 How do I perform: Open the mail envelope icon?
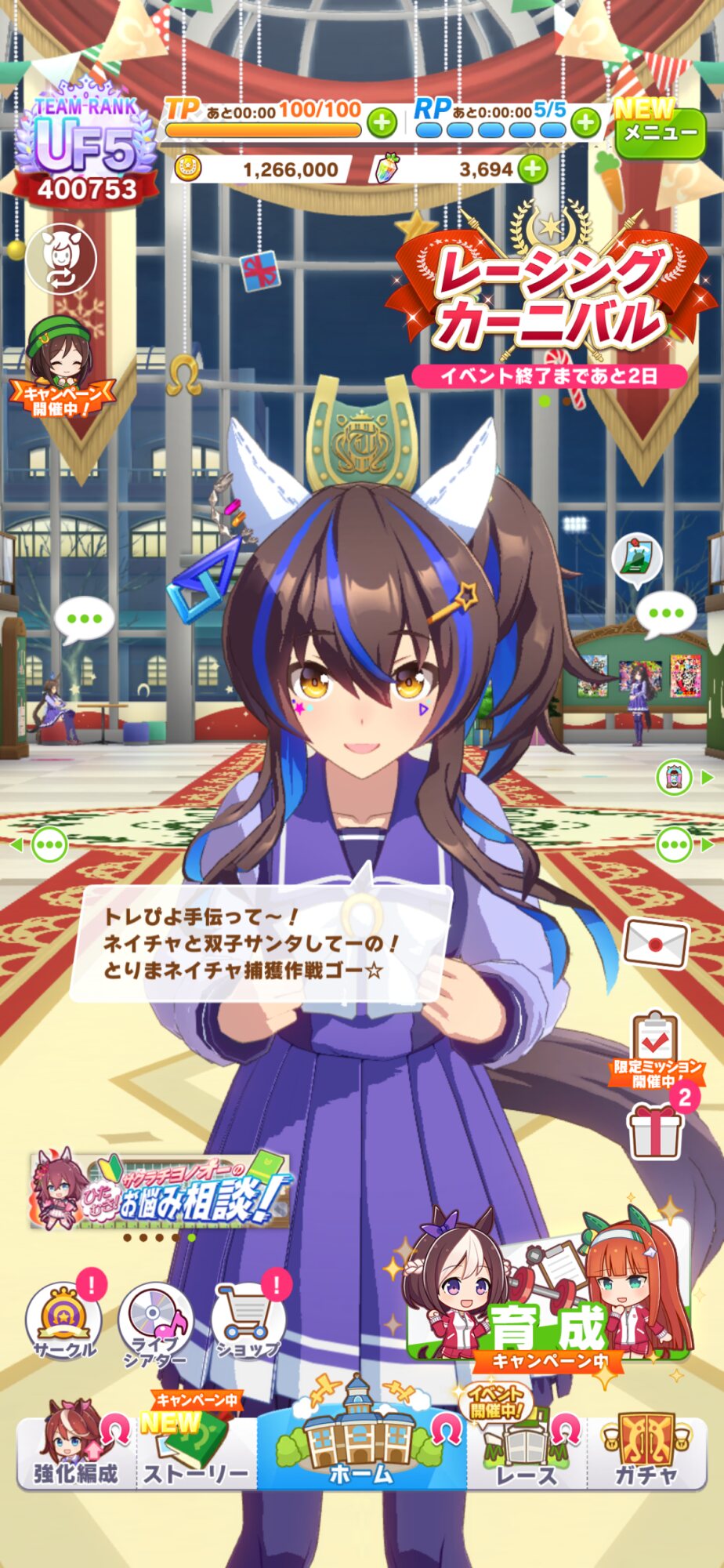pyautogui.click(x=656, y=943)
